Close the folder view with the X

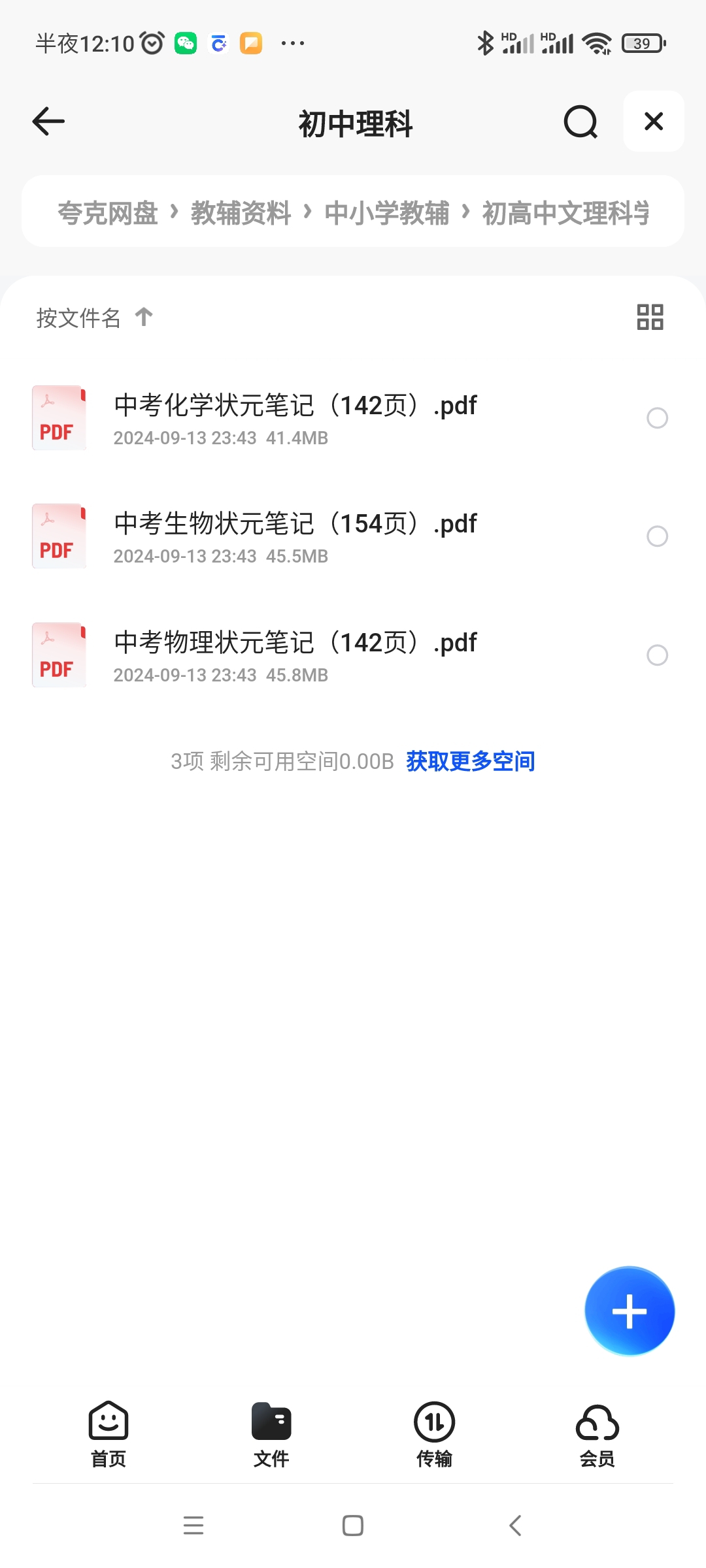654,122
